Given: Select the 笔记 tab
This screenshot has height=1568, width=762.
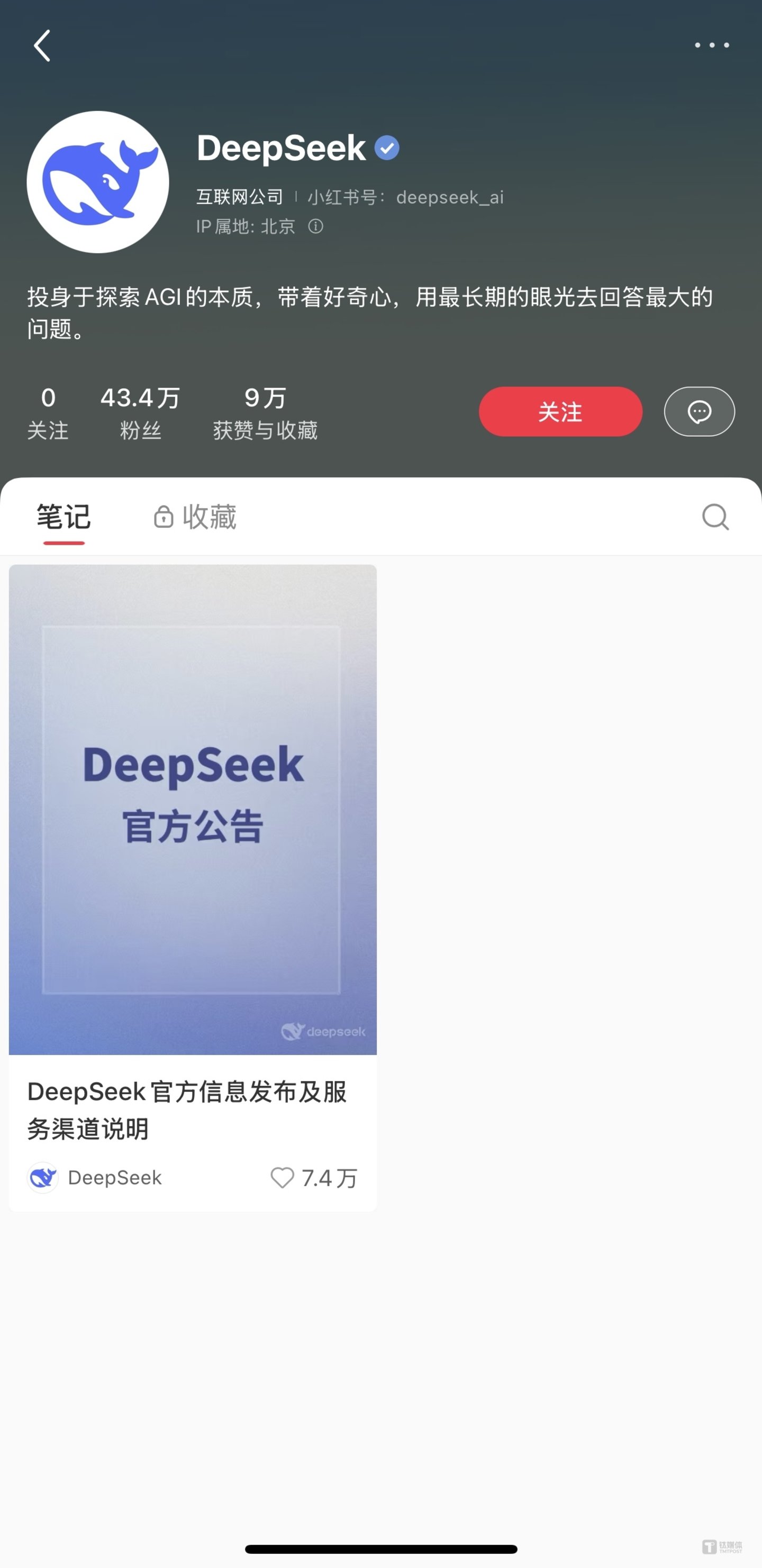Looking at the screenshot, I should pyautogui.click(x=63, y=517).
